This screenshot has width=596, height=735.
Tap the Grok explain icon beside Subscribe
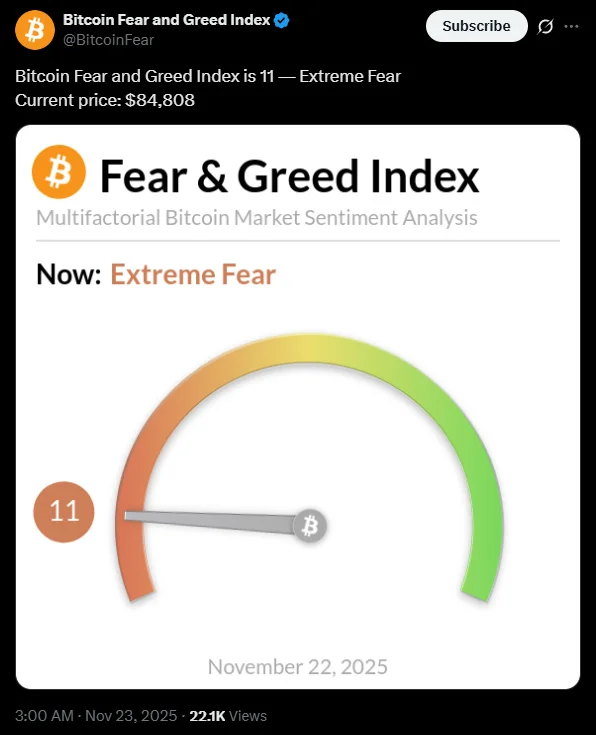(x=545, y=26)
